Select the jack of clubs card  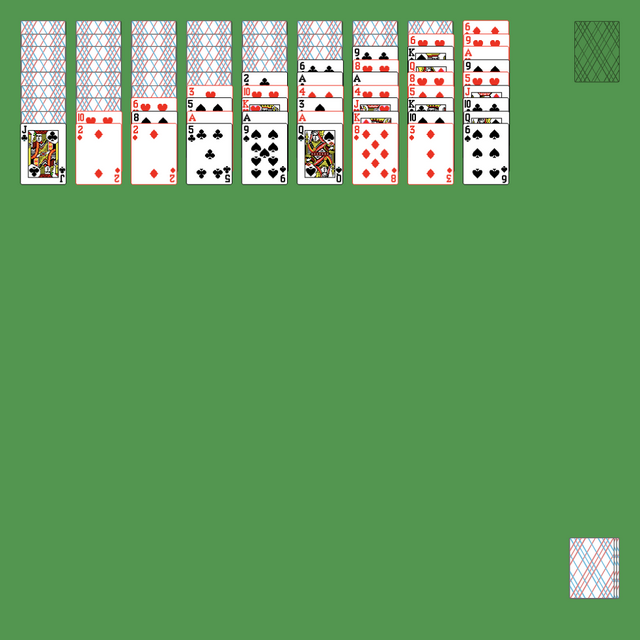(x=43, y=155)
